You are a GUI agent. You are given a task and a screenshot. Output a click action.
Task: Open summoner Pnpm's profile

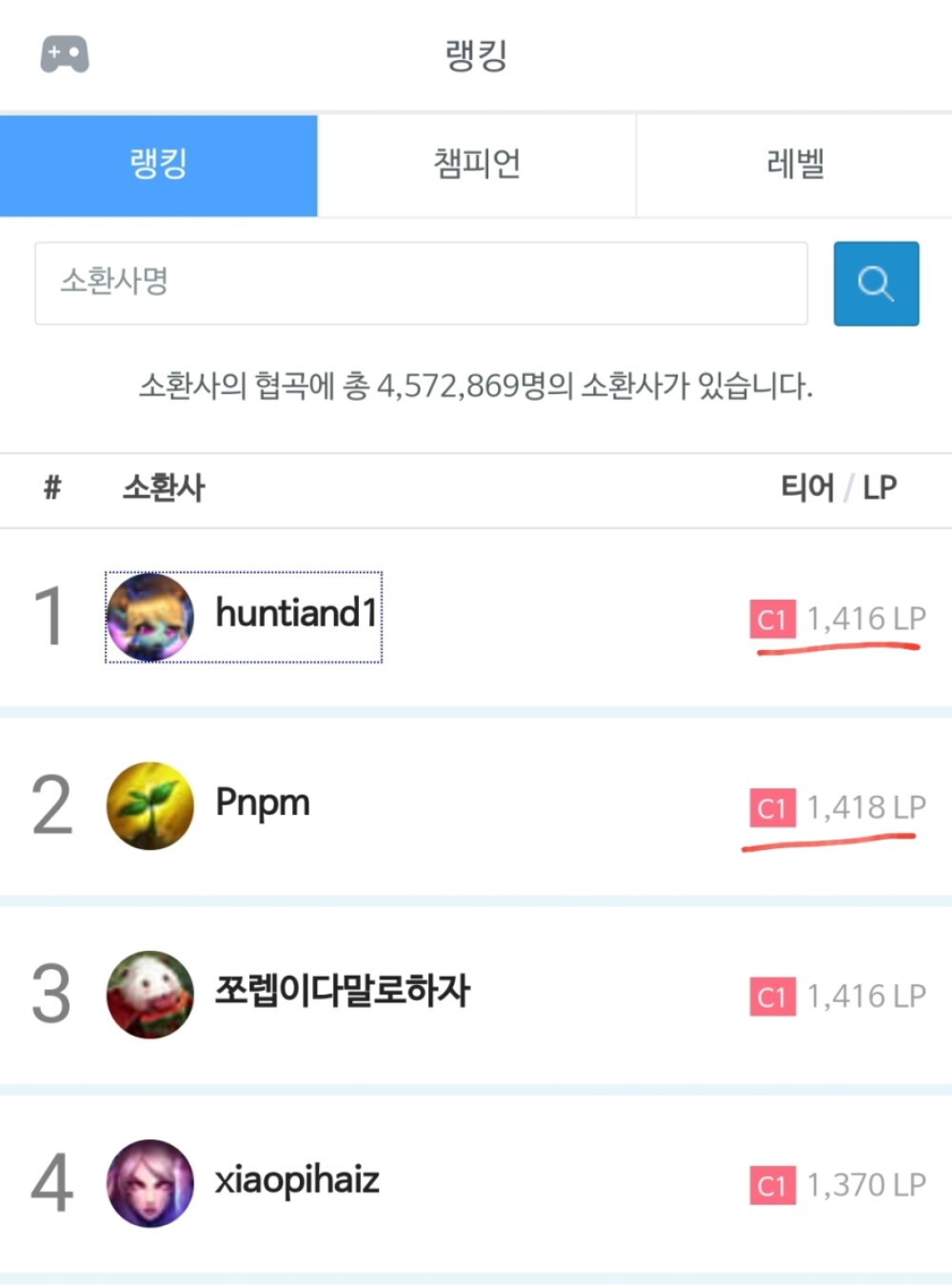pos(262,803)
